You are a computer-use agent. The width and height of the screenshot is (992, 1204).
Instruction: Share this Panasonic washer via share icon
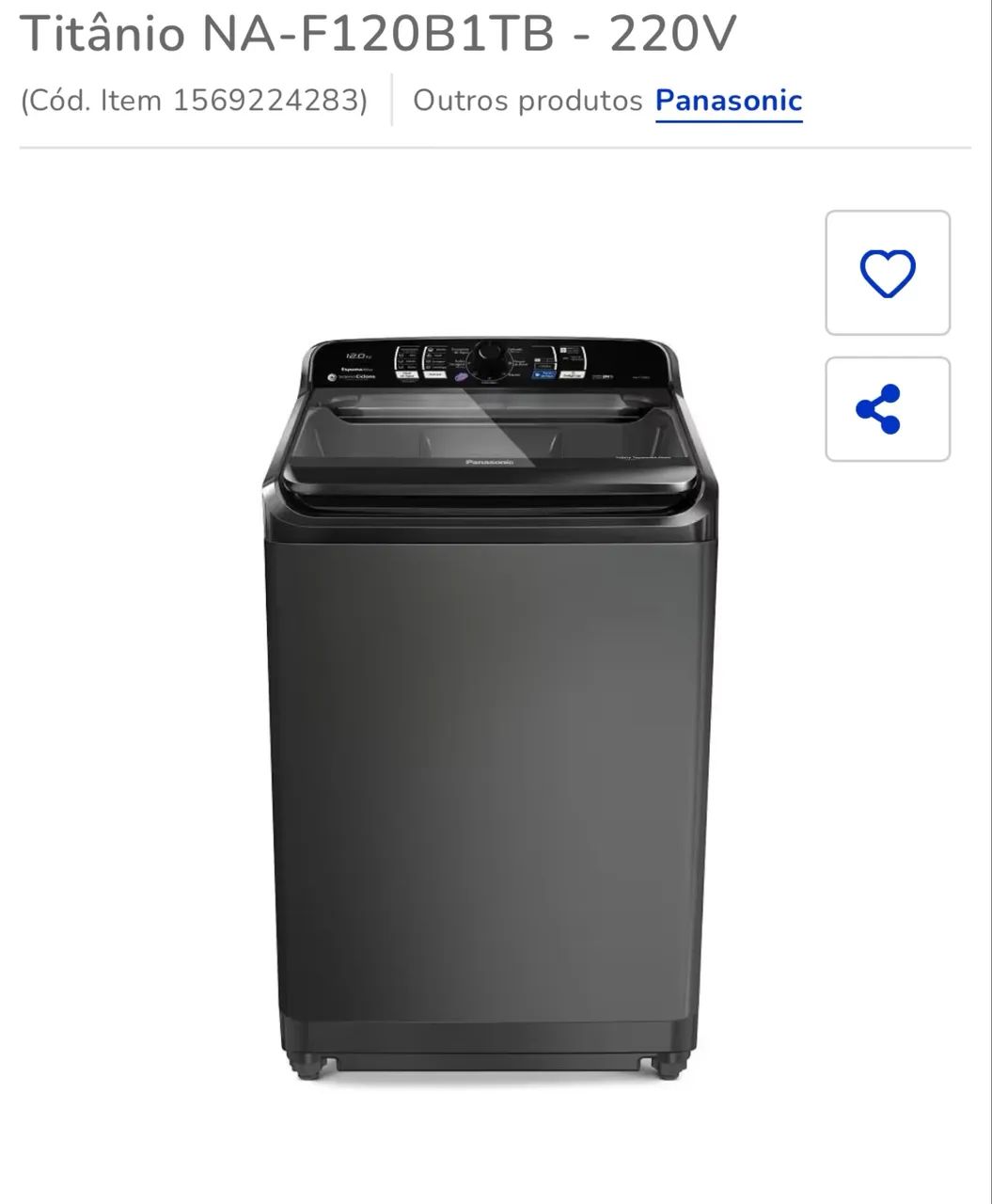point(887,406)
